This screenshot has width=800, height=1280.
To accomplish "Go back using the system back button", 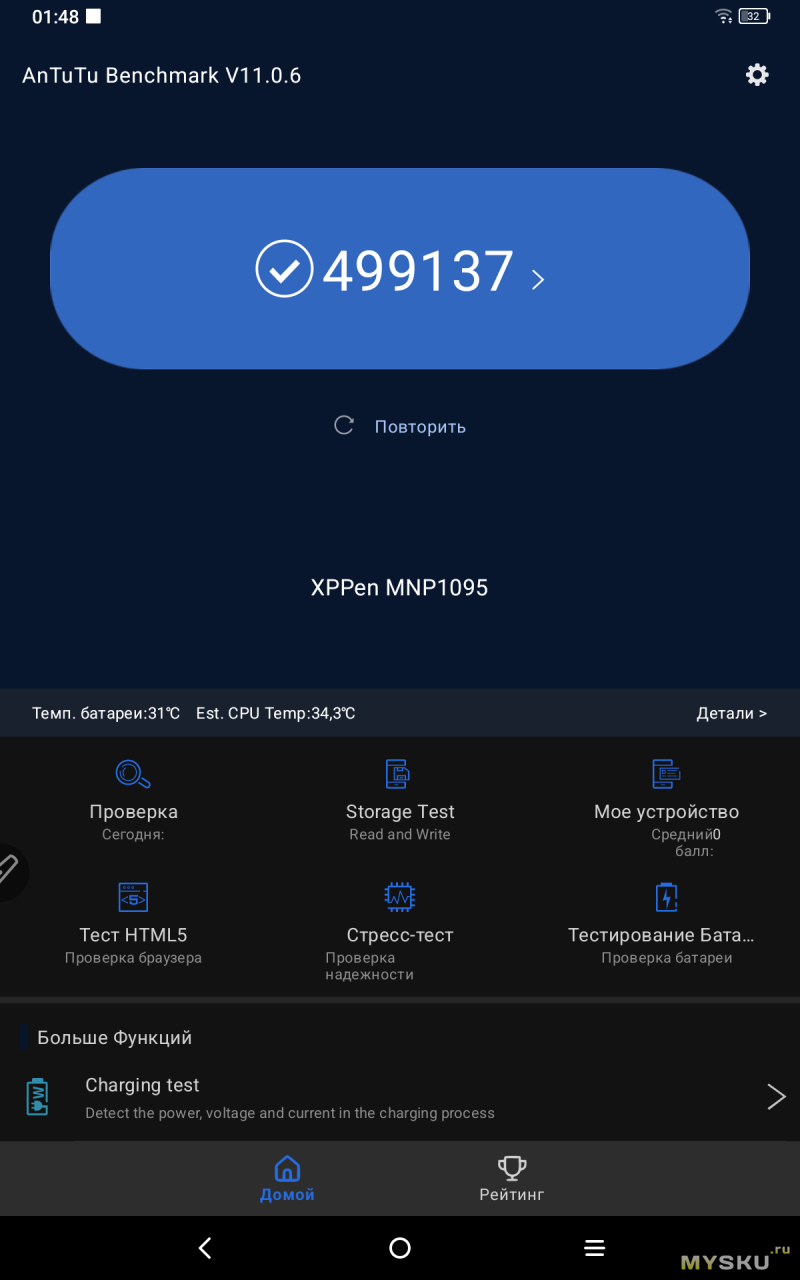I will (205, 1248).
